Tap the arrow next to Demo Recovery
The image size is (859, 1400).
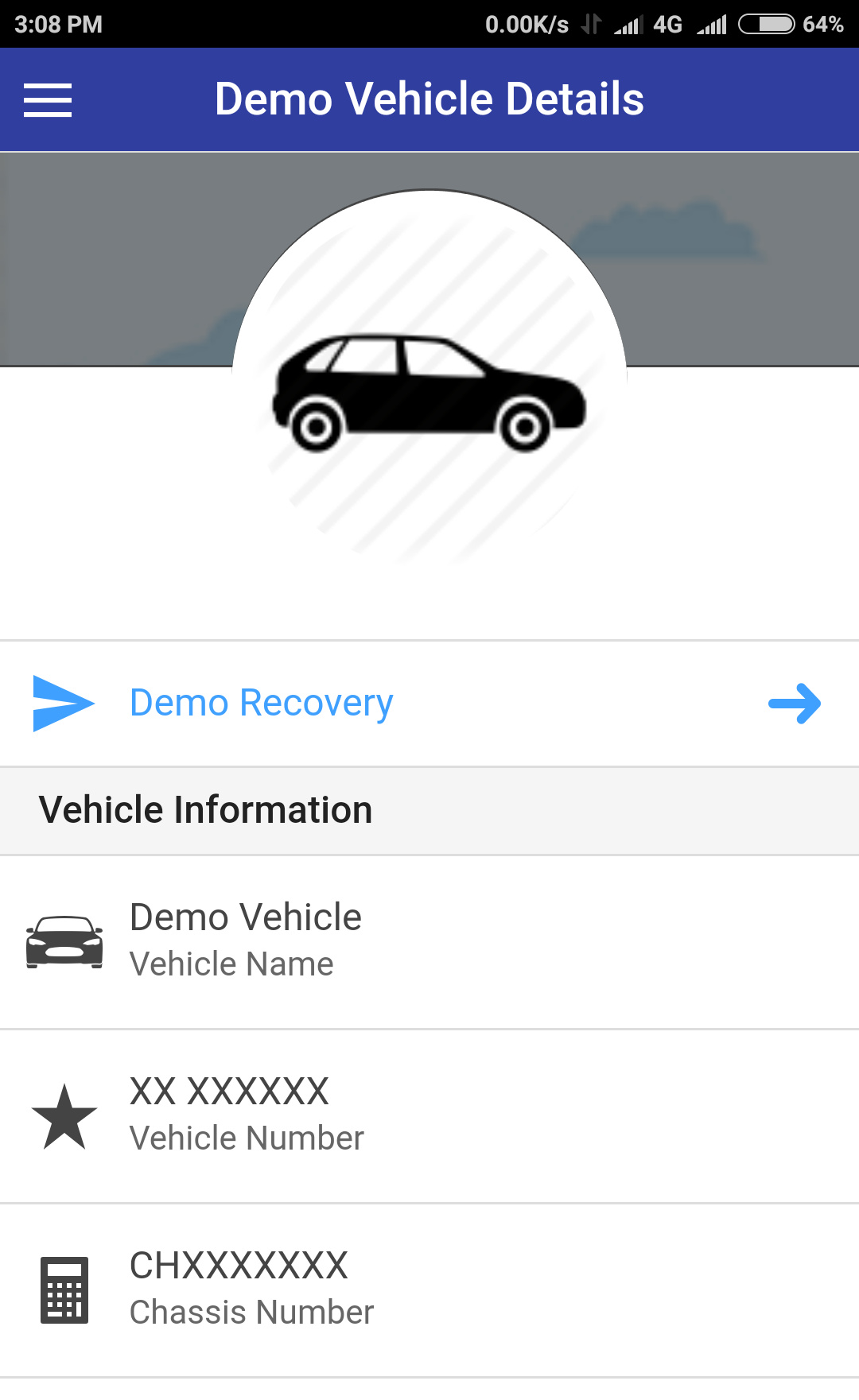pos(794,704)
